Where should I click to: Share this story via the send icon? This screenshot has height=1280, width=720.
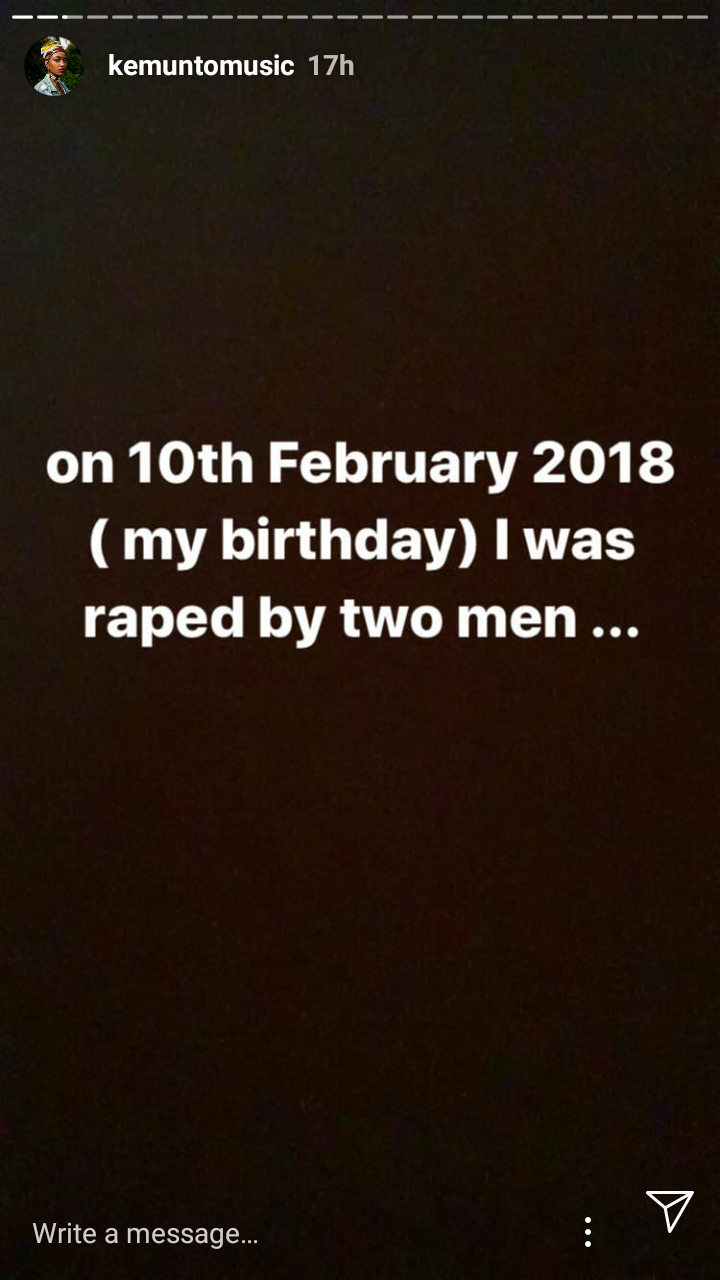[669, 1212]
